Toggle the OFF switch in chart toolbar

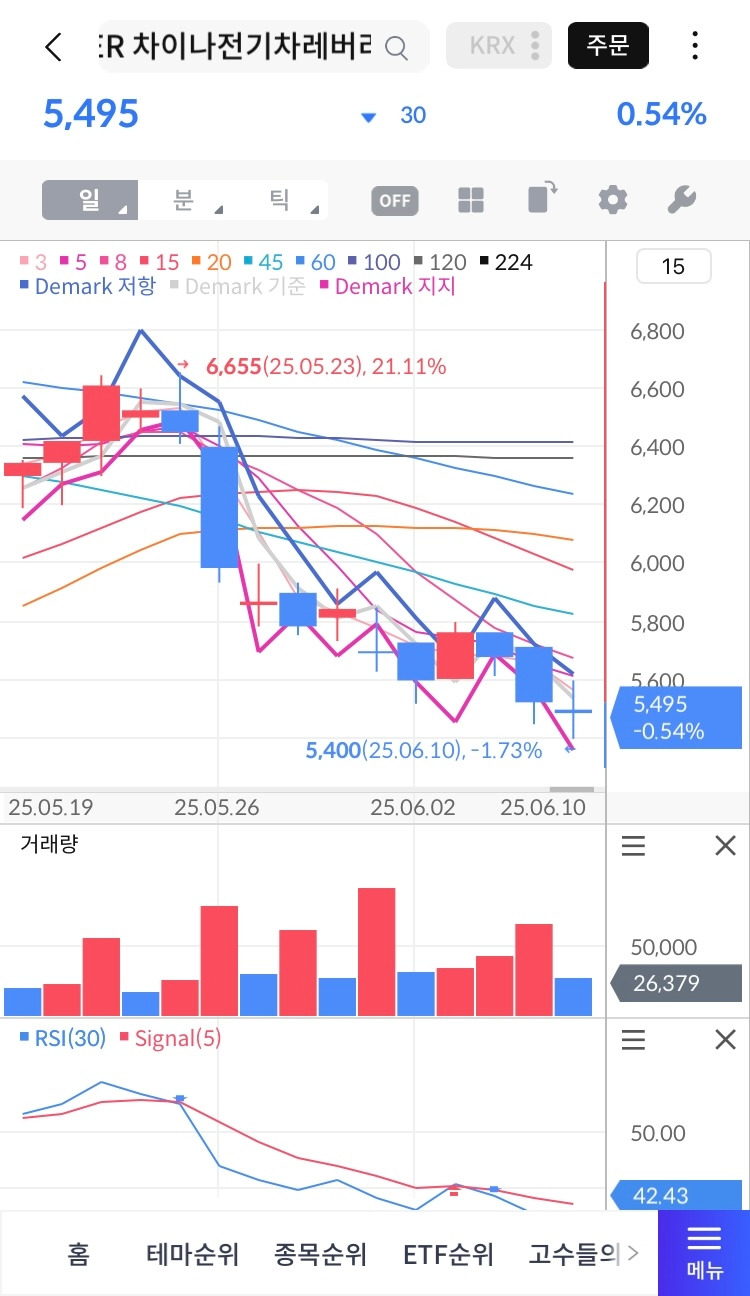point(394,200)
